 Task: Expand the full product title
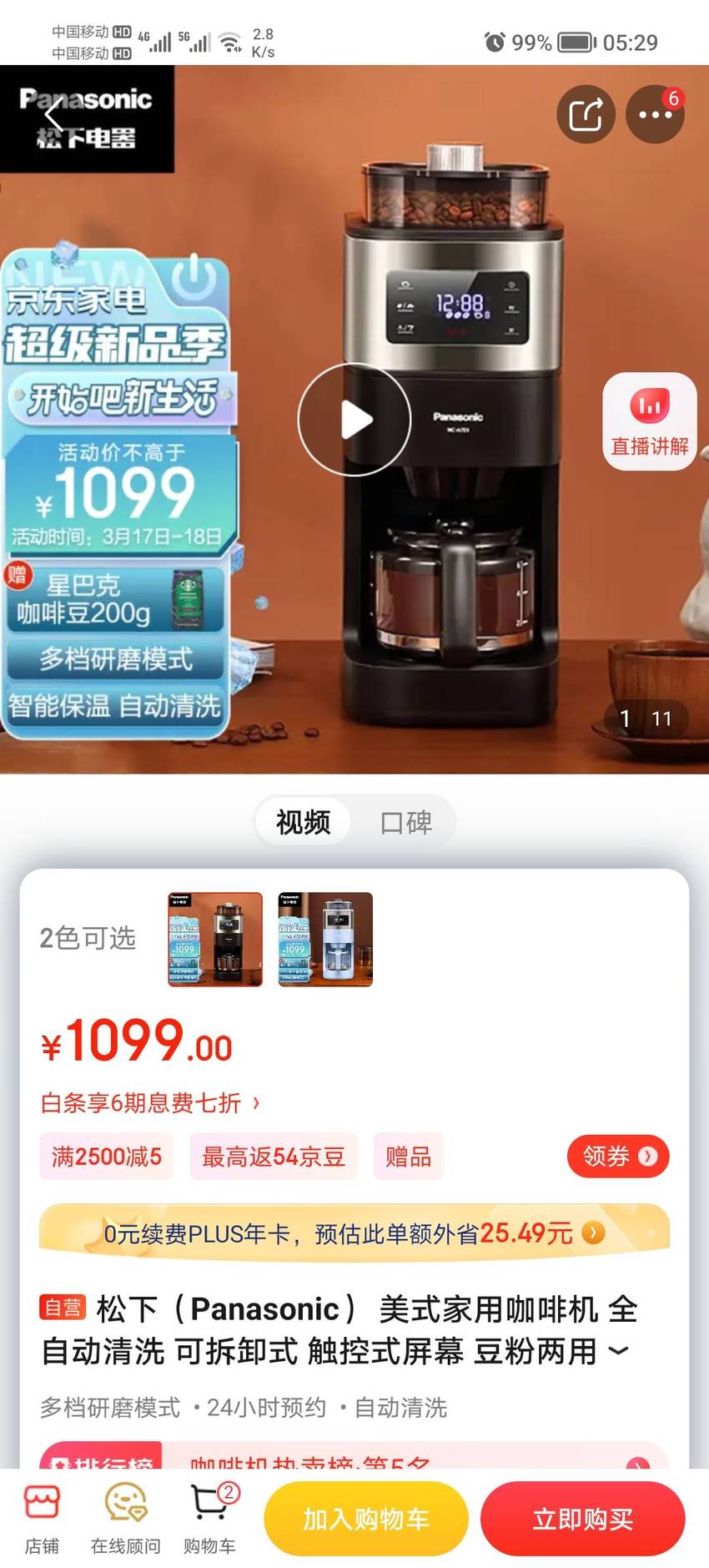click(618, 1351)
